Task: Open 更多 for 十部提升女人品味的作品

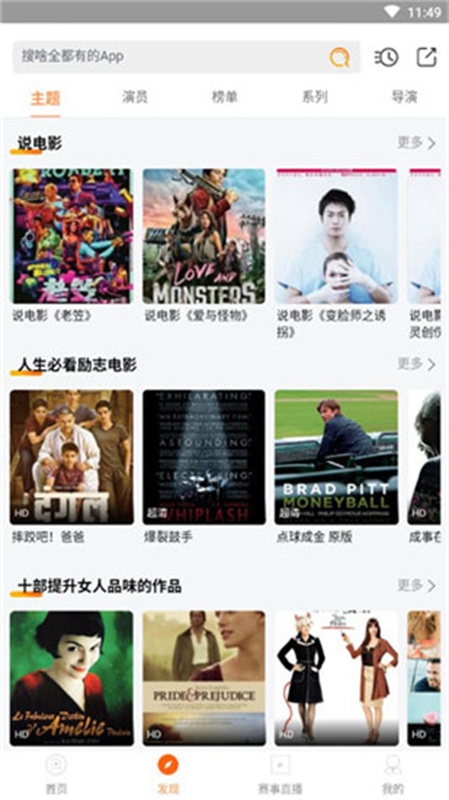Action: click(417, 585)
